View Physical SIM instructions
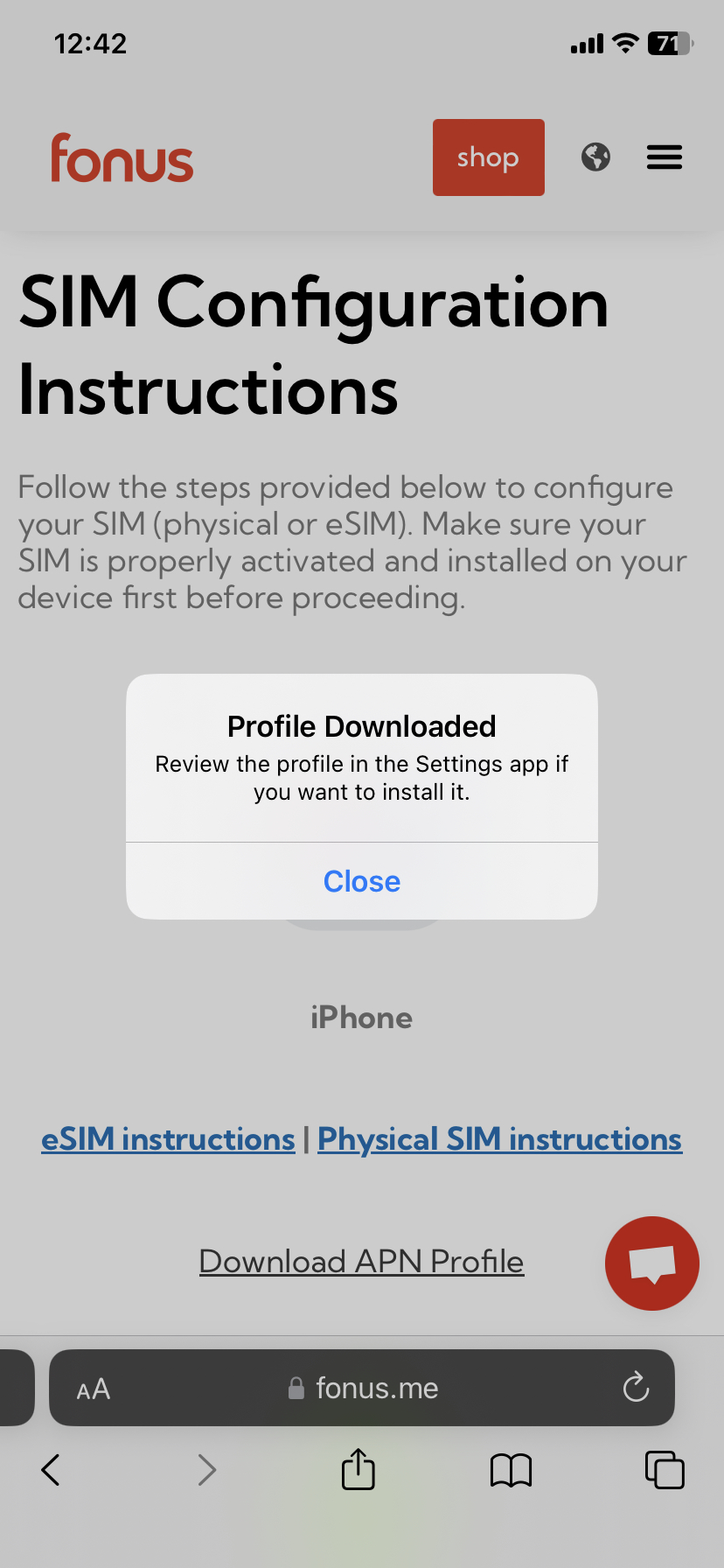The width and height of the screenshot is (724, 1568). (499, 1138)
